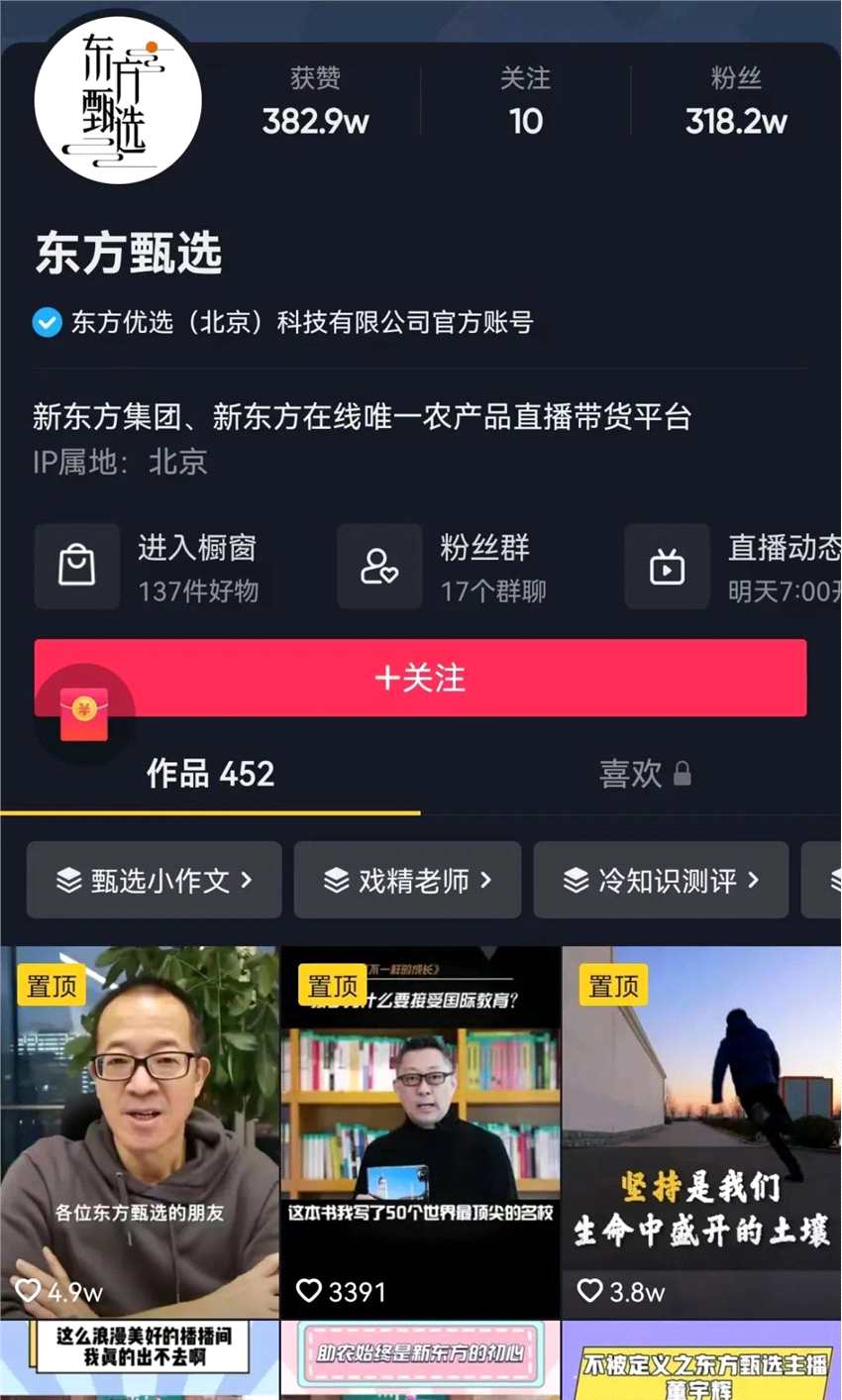Switch to the 作品 tab

pos(209,776)
